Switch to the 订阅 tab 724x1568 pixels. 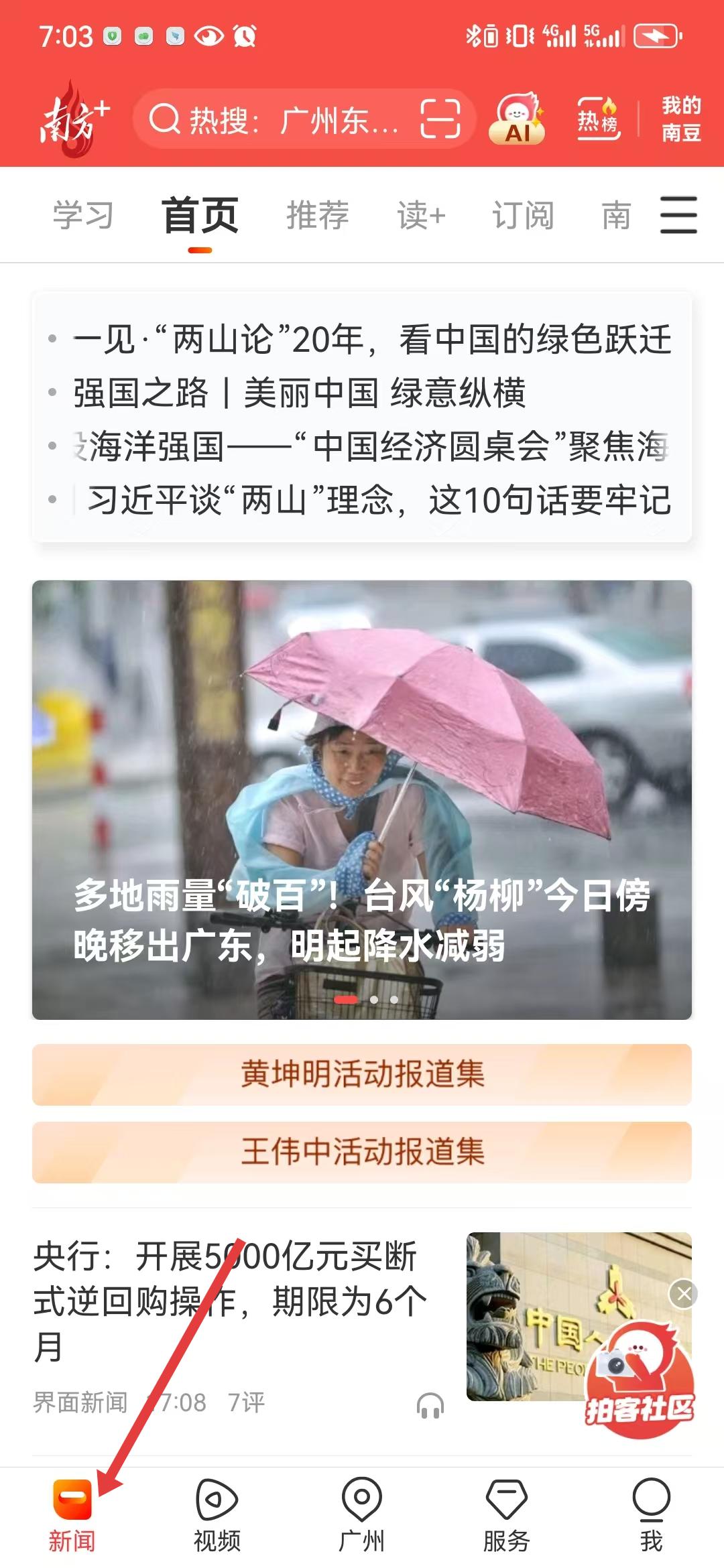(x=523, y=216)
